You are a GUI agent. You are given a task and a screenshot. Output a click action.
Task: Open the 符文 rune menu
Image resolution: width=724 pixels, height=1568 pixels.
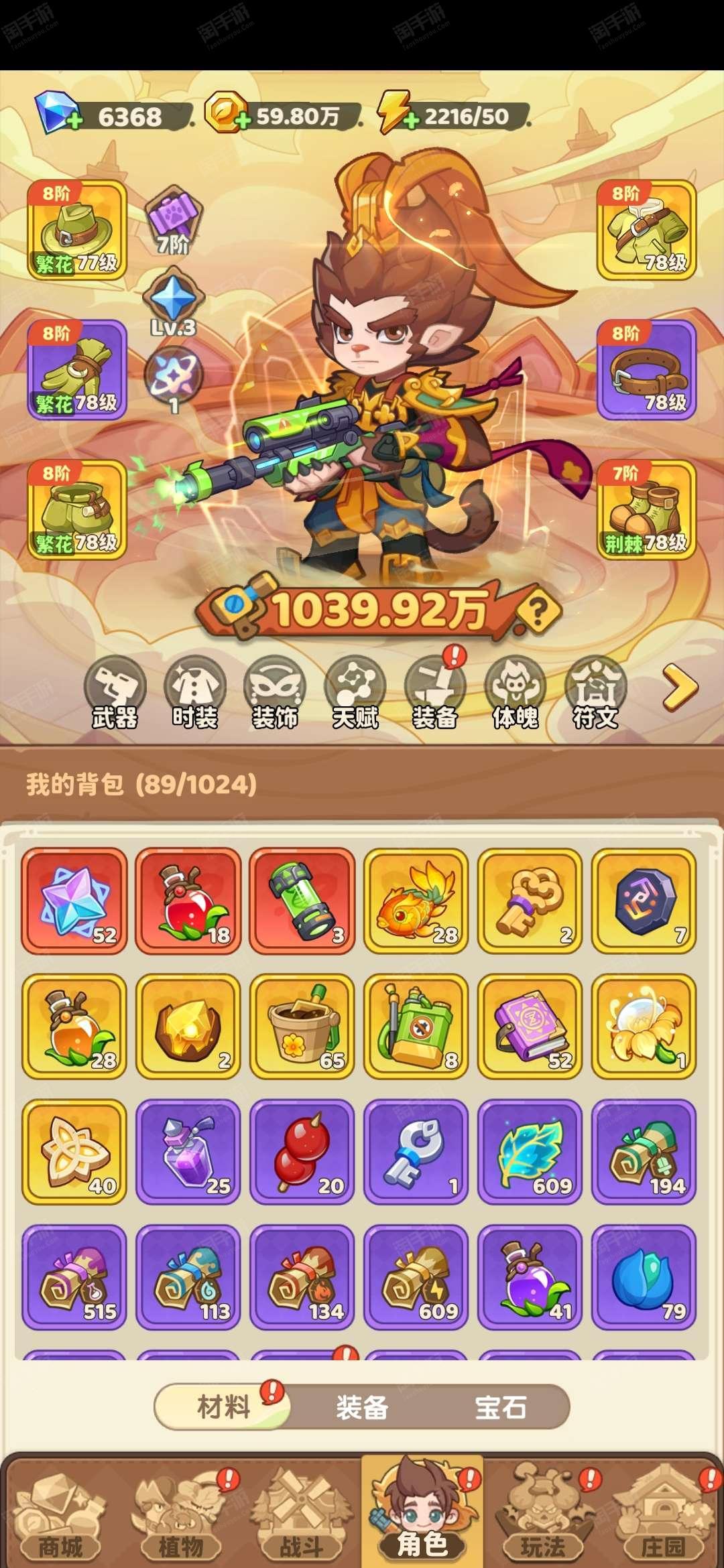[595, 694]
